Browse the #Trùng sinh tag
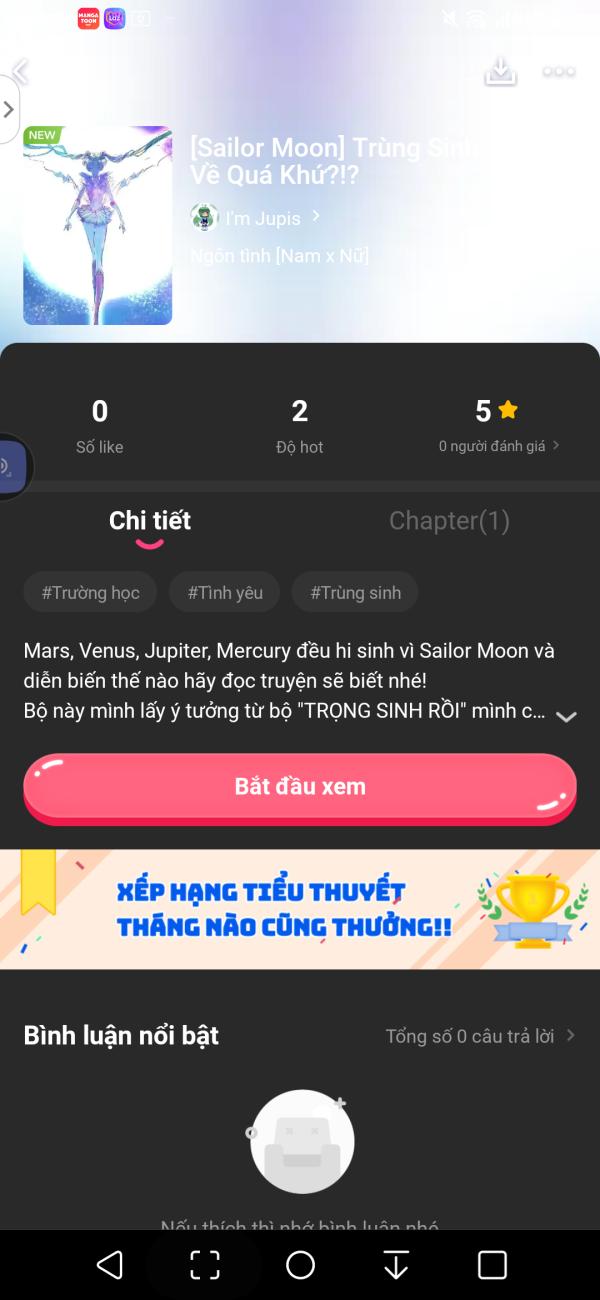 (355, 593)
